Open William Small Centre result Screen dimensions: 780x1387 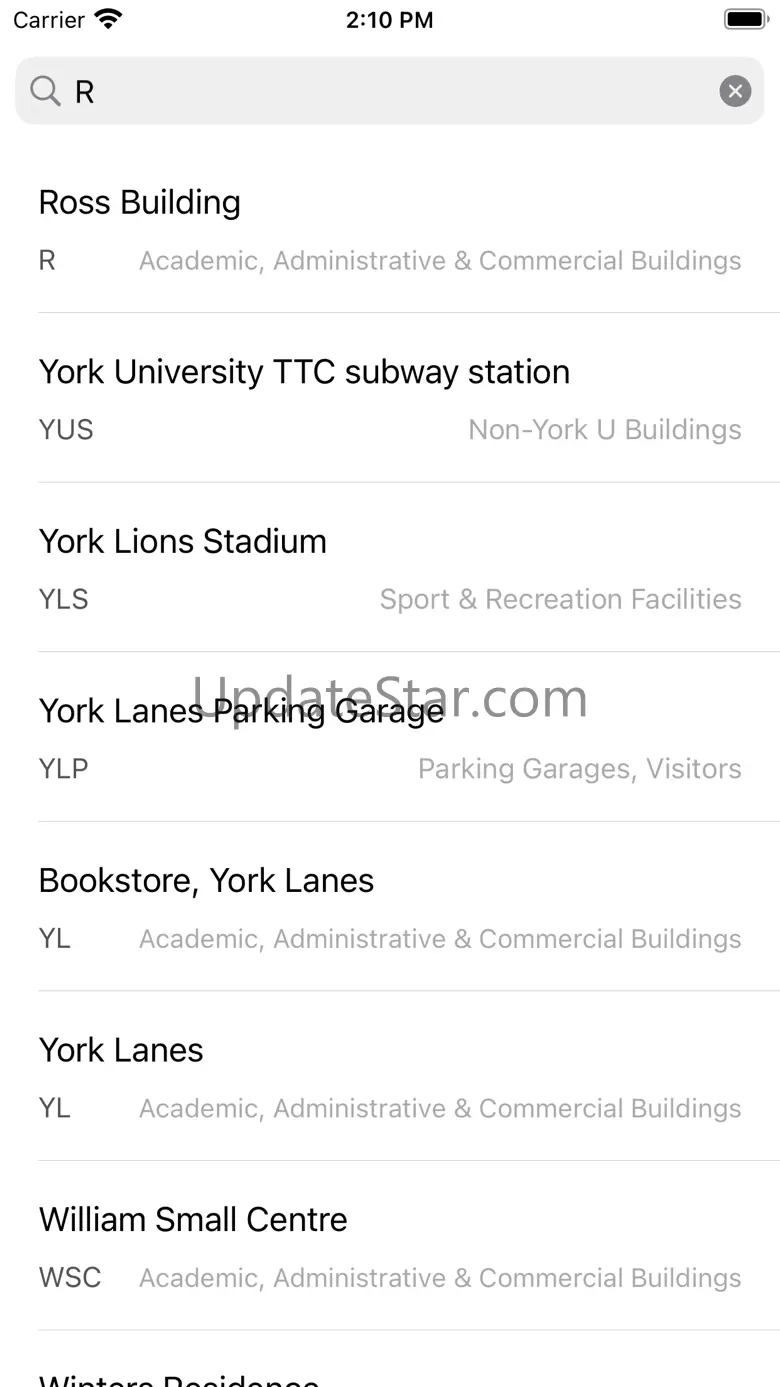(390, 1246)
